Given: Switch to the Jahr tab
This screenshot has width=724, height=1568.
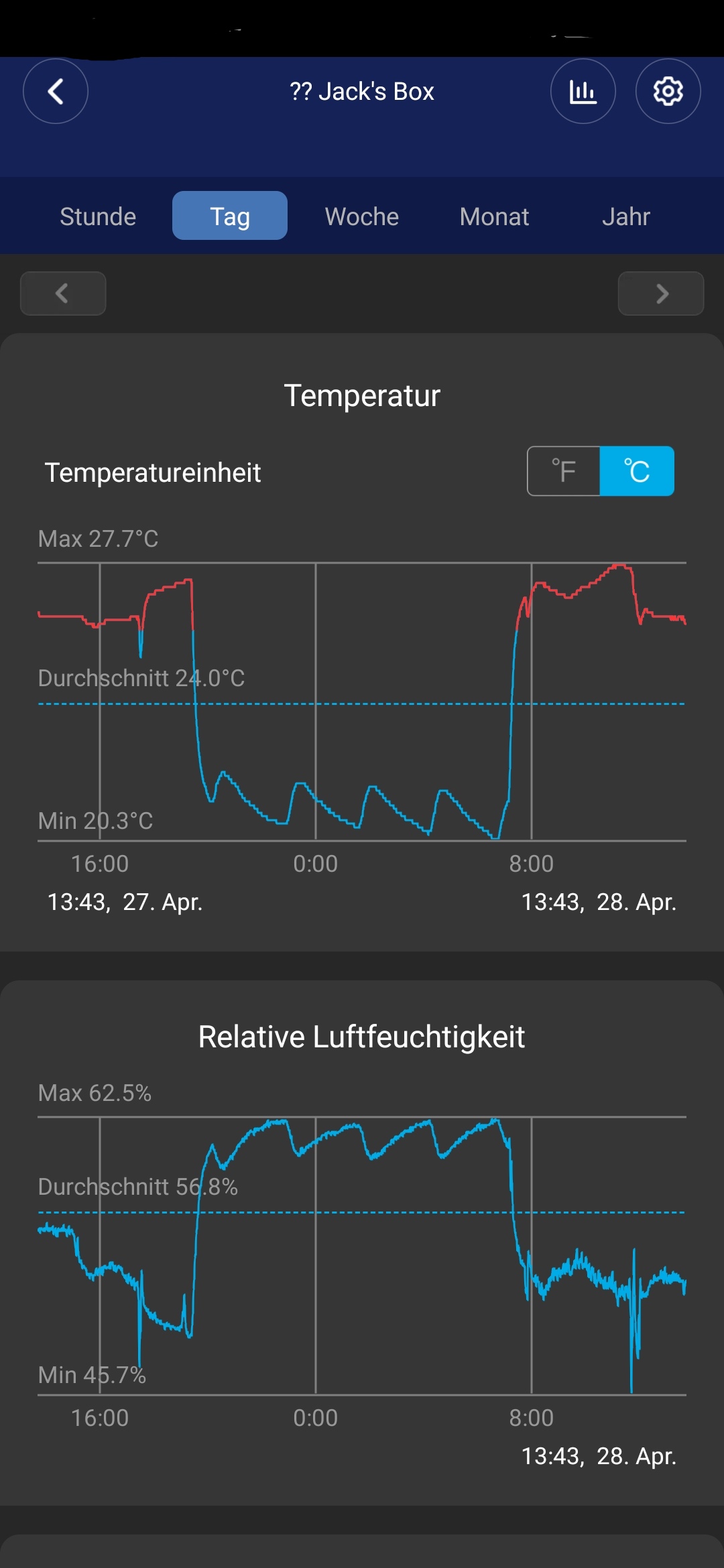Looking at the screenshot, I should (626, 216).
